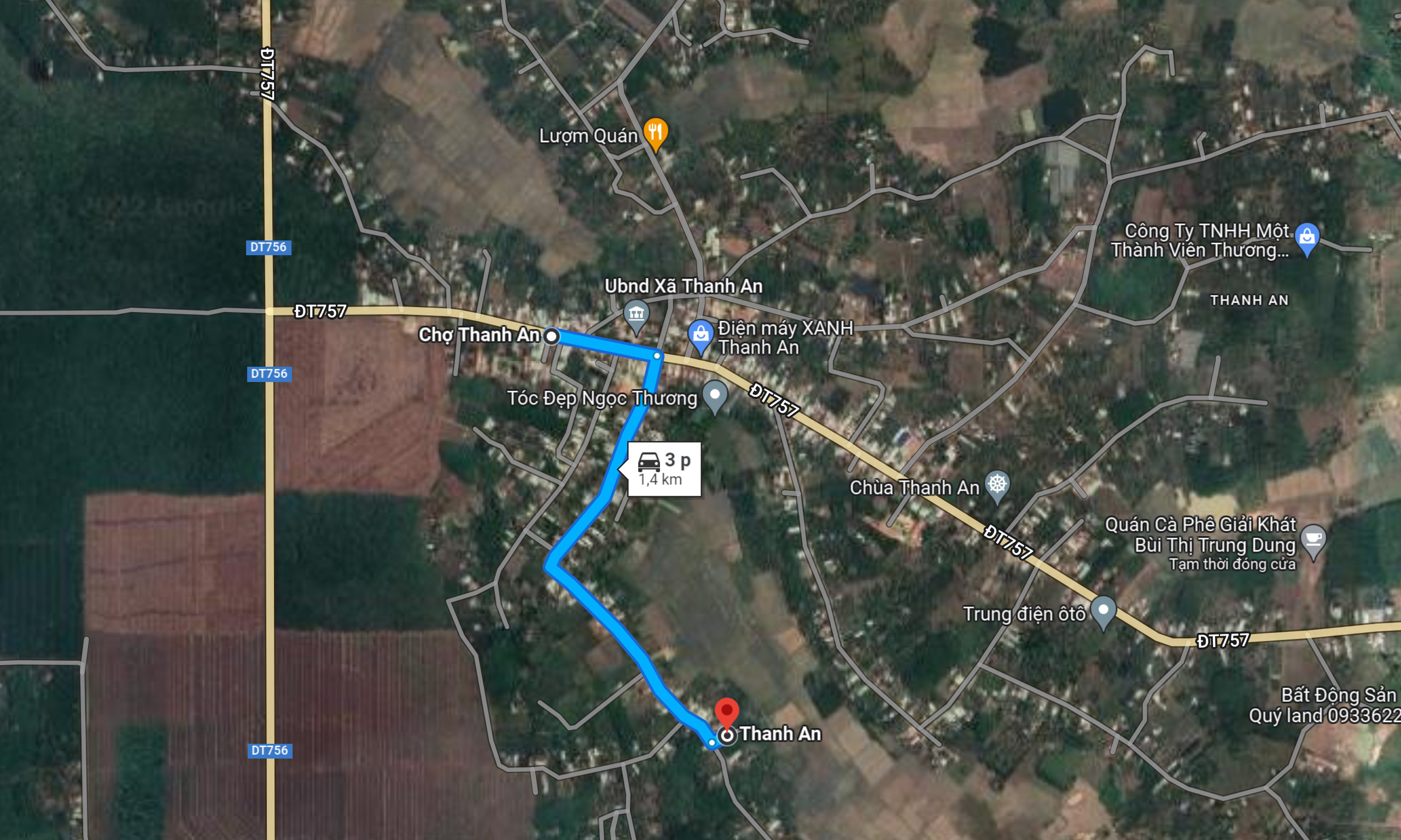Open the Chùa Thanh An temple pin
The width and height of the screenshot is (1401, 840).
click(x=997, y=486)
